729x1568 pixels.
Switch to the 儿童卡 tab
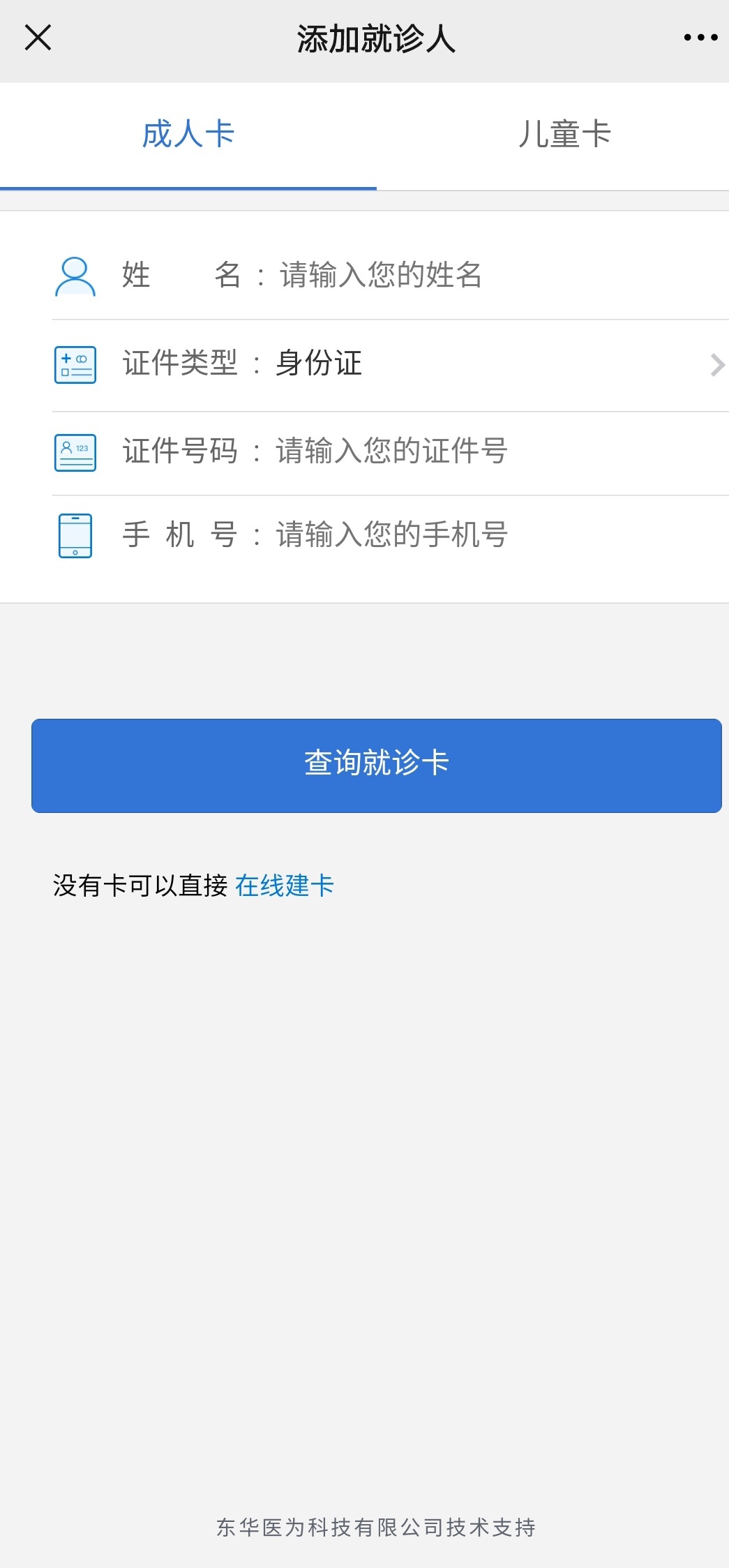pos(564,135)
